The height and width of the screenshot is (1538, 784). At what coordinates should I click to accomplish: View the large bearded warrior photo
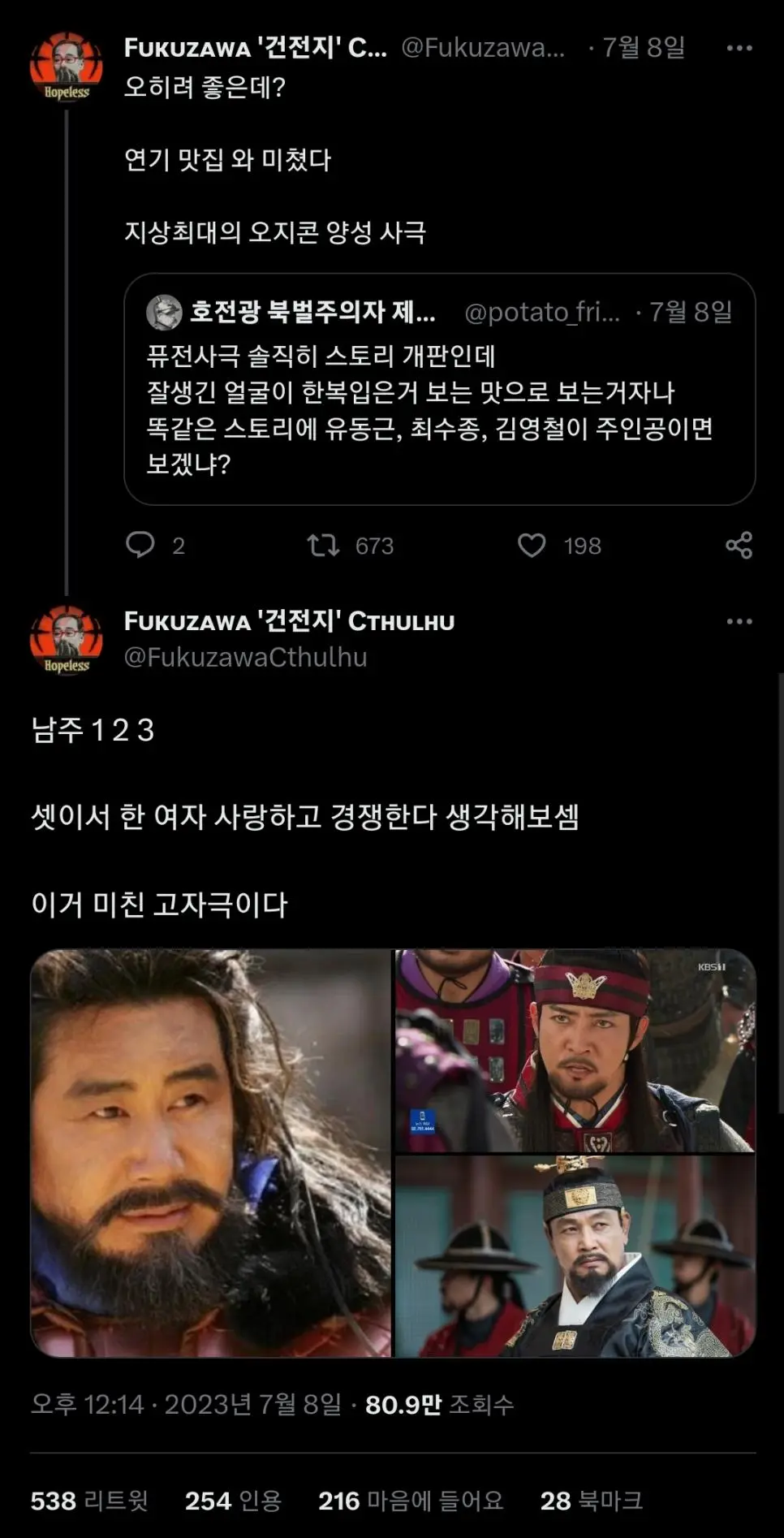click(x=211, y=1153)
